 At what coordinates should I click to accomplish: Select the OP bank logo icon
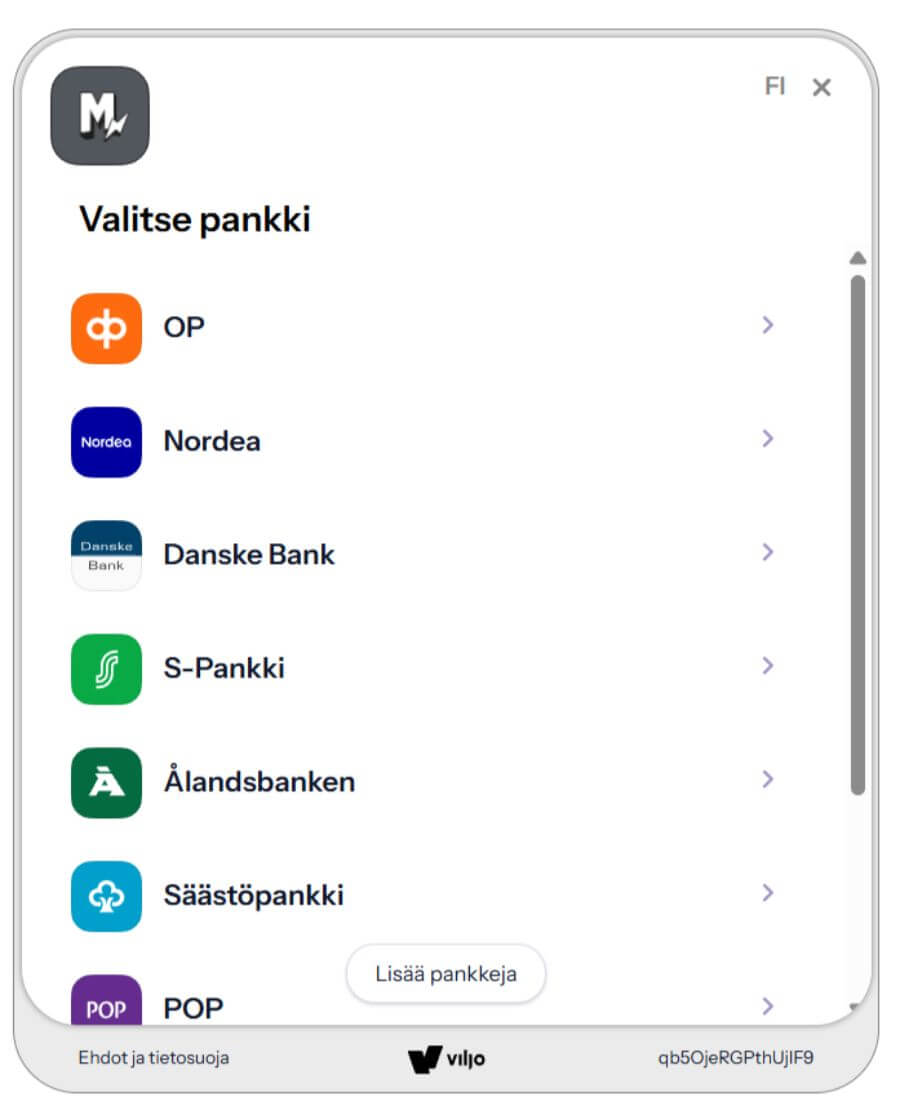[105, 327]
